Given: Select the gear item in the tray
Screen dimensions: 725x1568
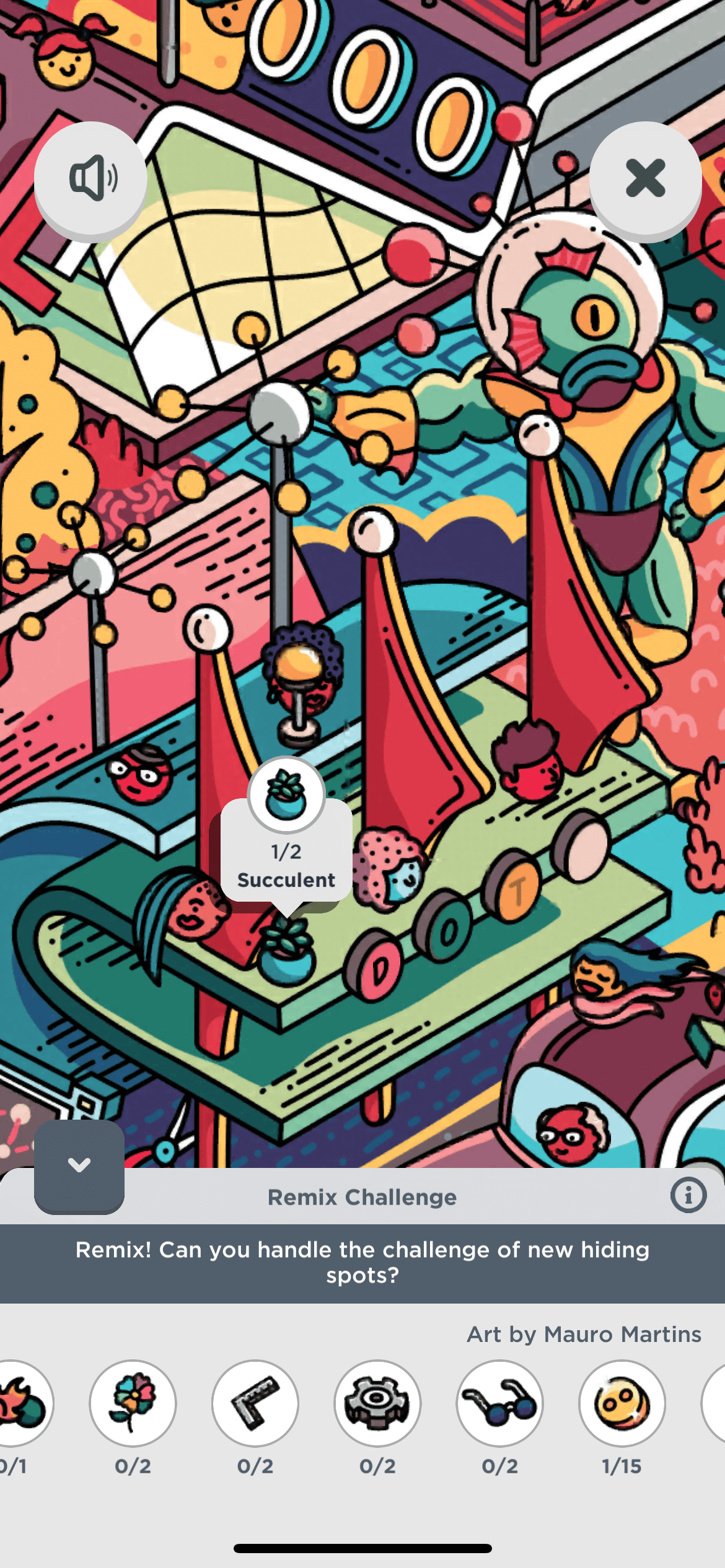Looking at the screenshot, I should click(377, 1403).
